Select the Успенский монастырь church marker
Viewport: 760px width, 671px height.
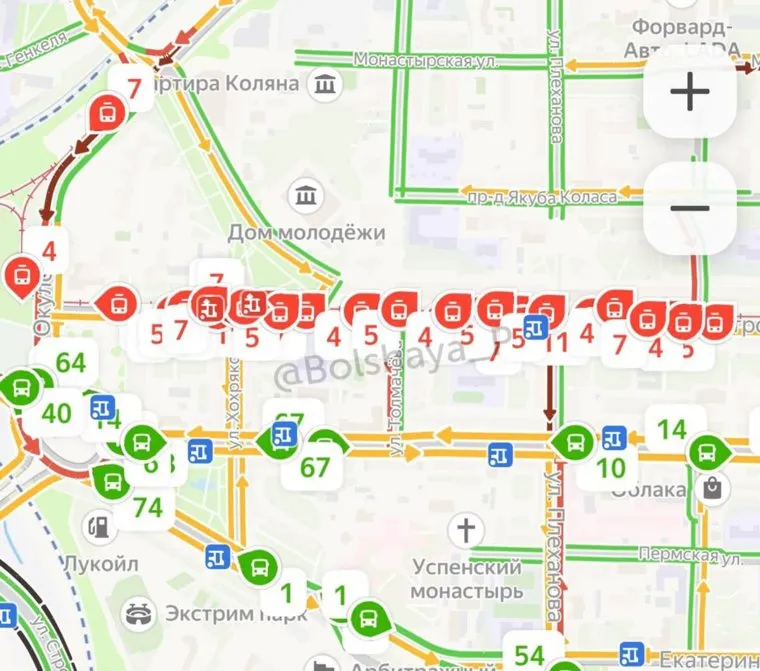[465, 527]
